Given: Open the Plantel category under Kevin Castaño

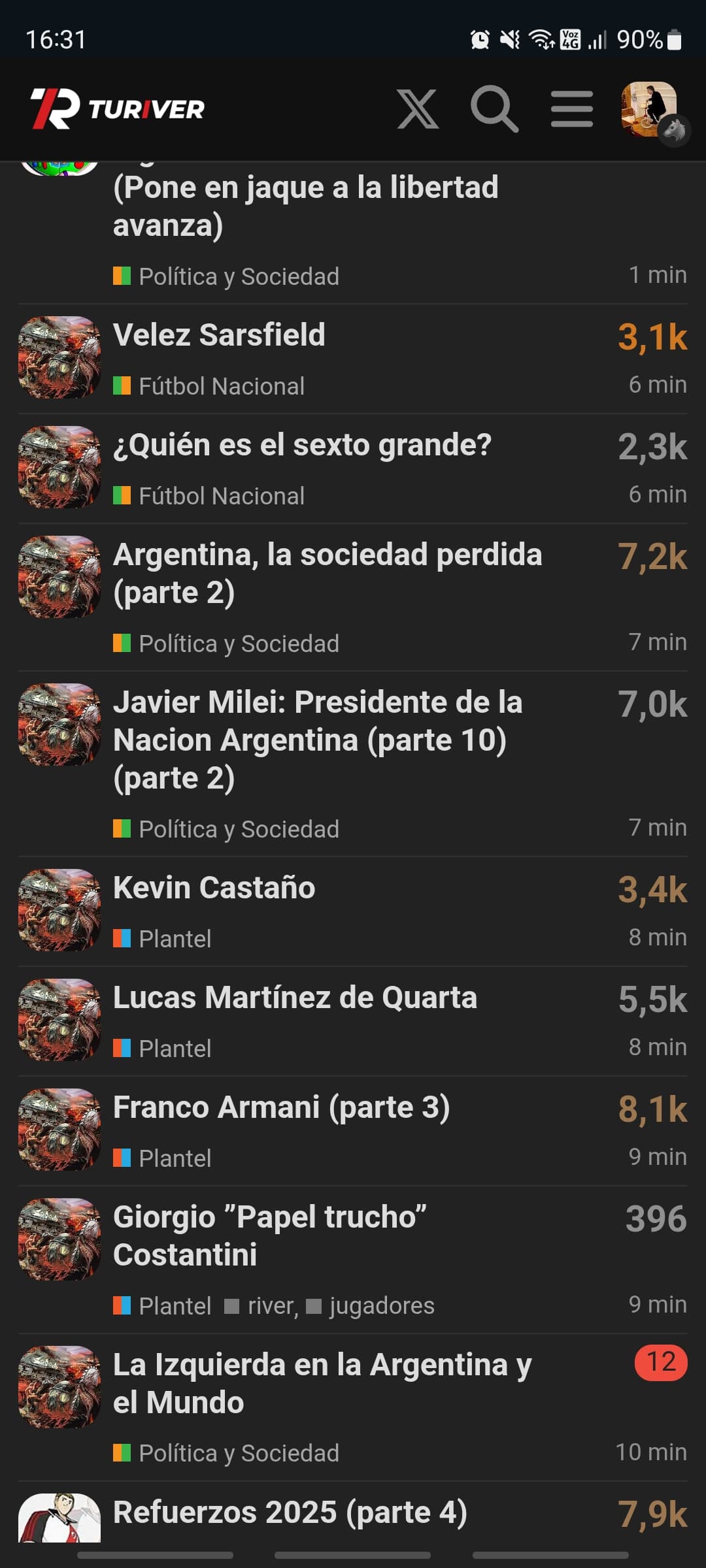Looking at the screenshot, I should point(175,939).
